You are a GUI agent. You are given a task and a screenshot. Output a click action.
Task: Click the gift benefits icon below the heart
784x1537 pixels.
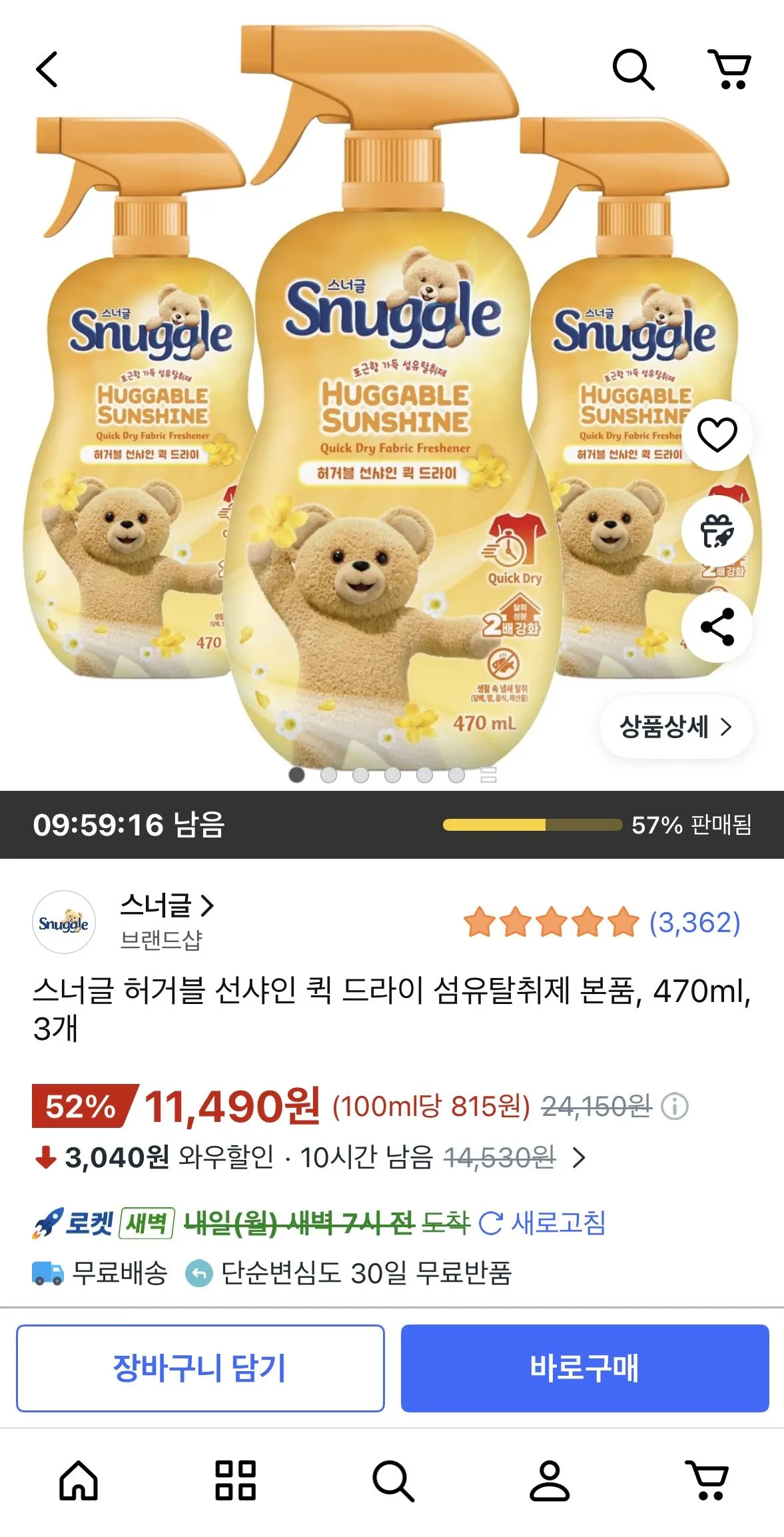coord(715,531)
